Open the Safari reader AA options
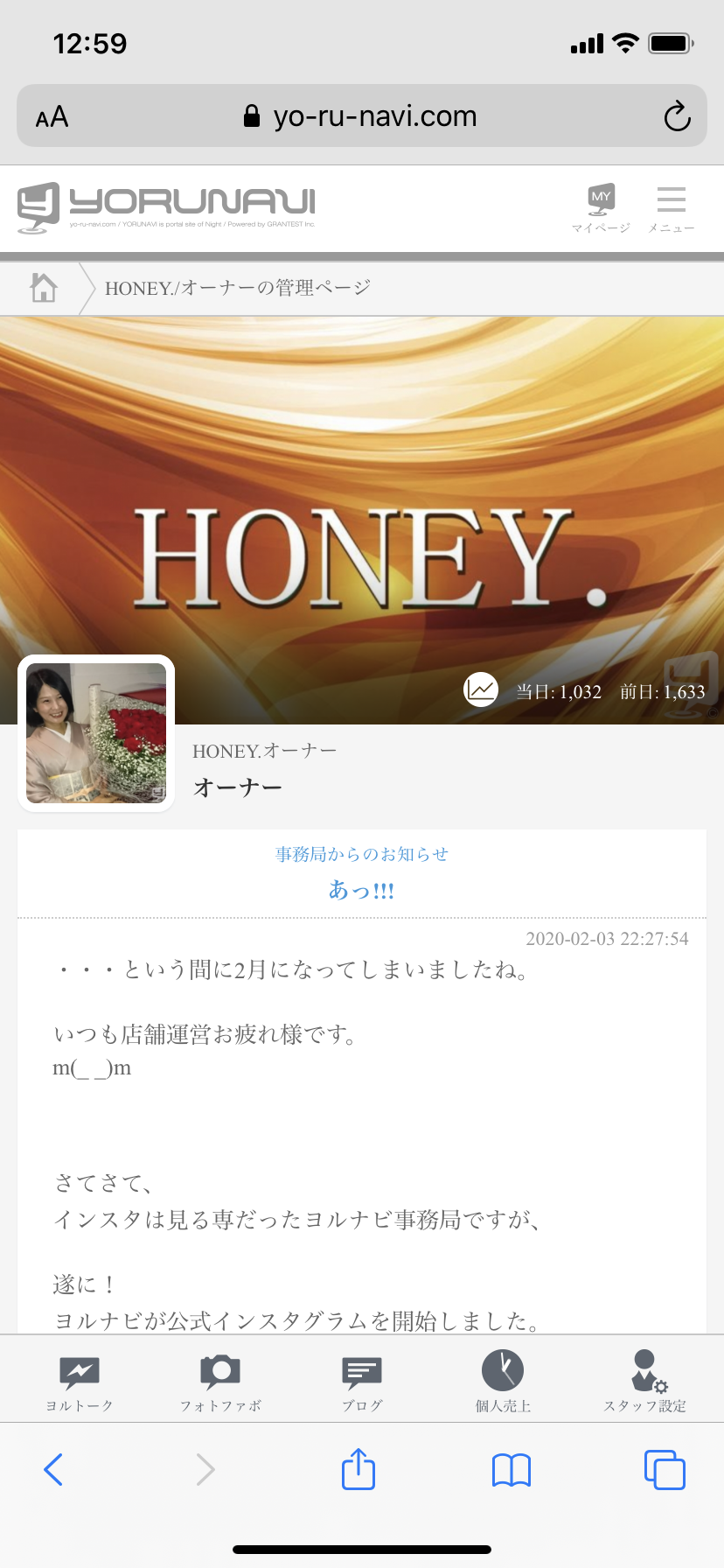This screenshot has width=724, height=1568. point(52,116)
